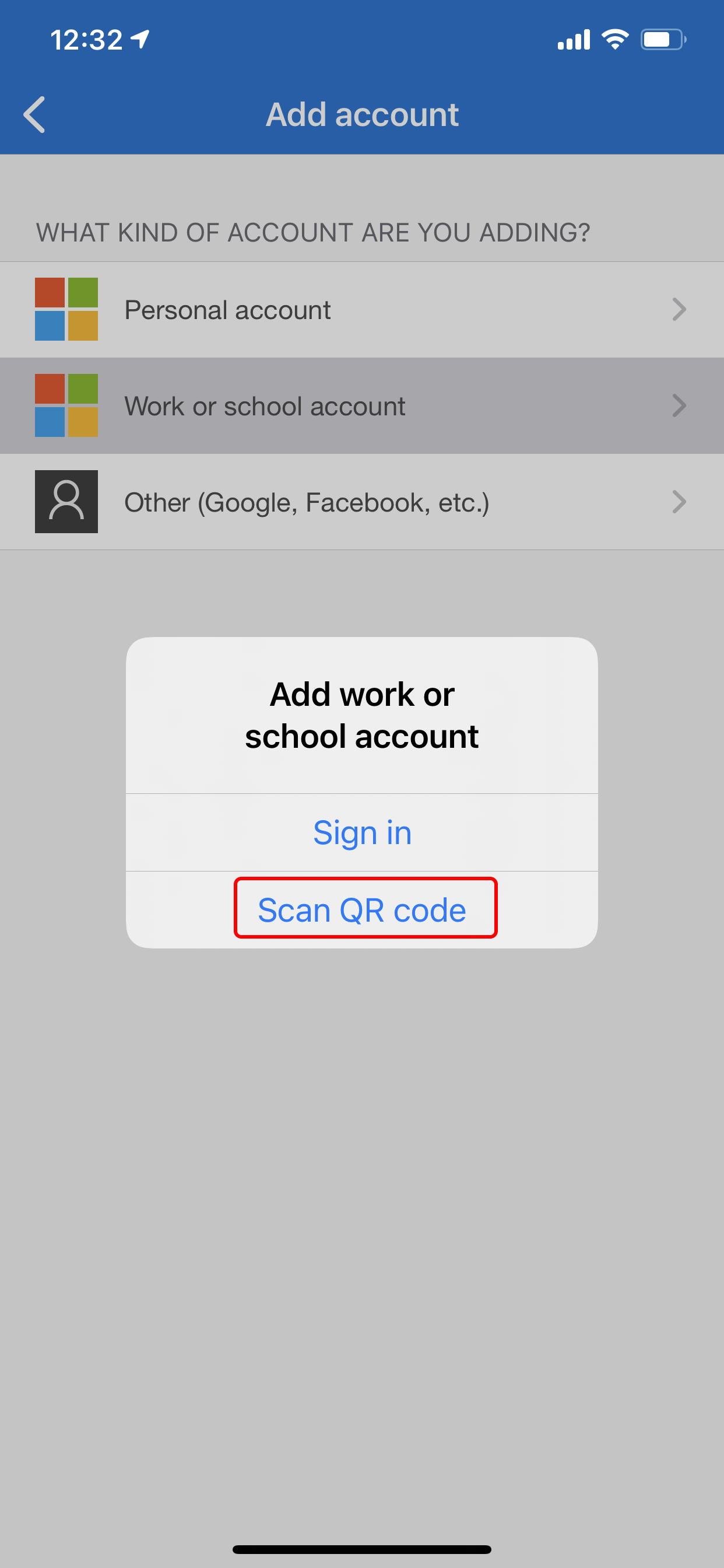Tap the back arrow in the header
Screen dimensions: 724x1568
(34, 114)
